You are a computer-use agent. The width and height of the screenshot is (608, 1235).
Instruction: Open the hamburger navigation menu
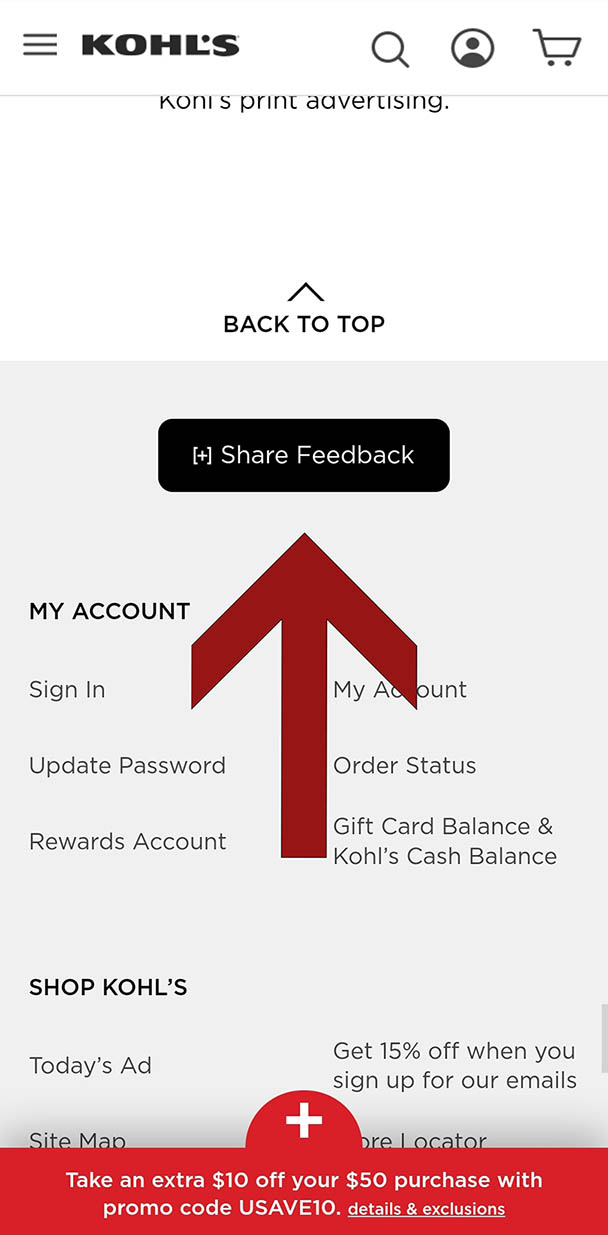click(x=40, y=45)
